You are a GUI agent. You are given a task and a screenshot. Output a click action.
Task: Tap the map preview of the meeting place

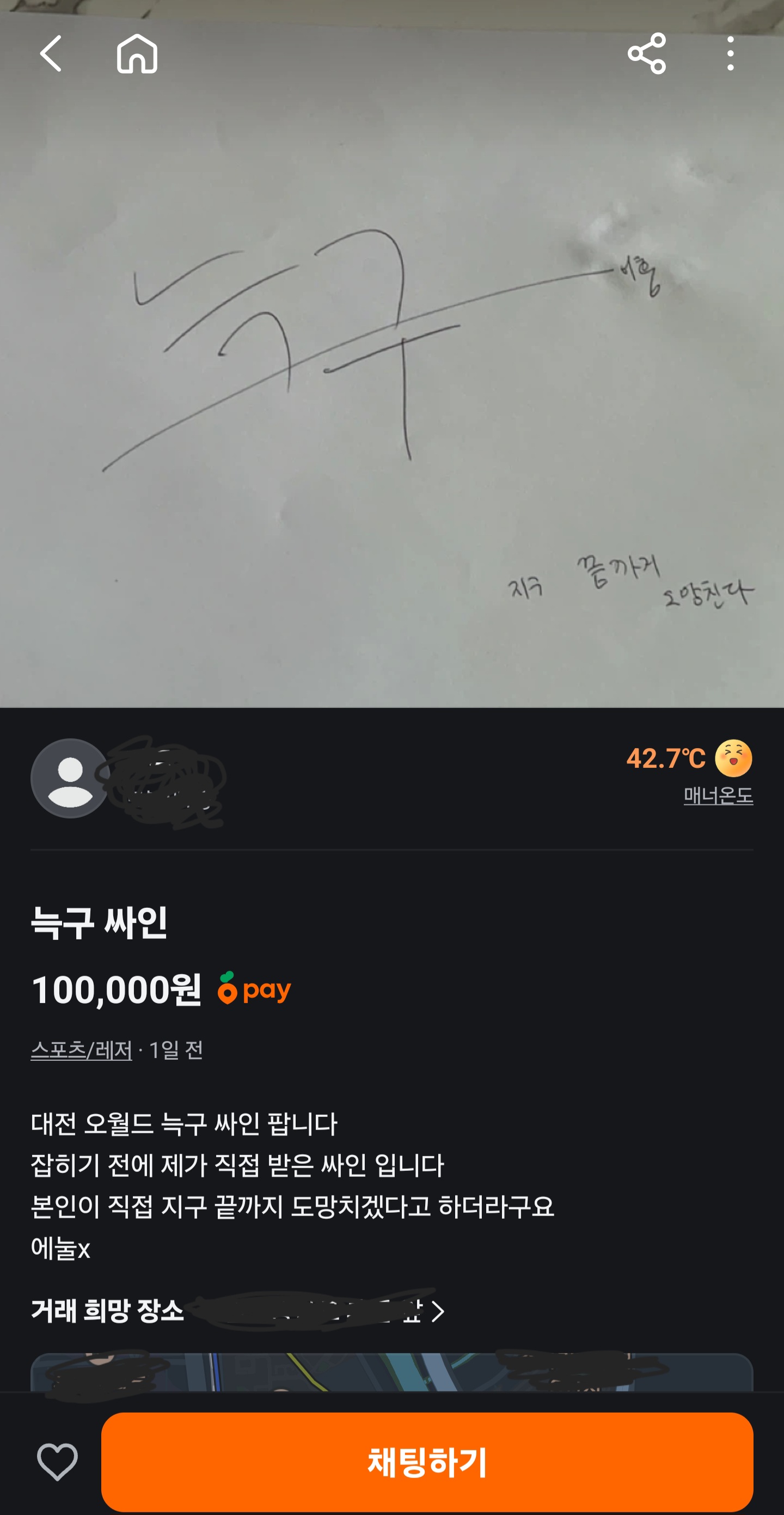[x=391, y=1372]
